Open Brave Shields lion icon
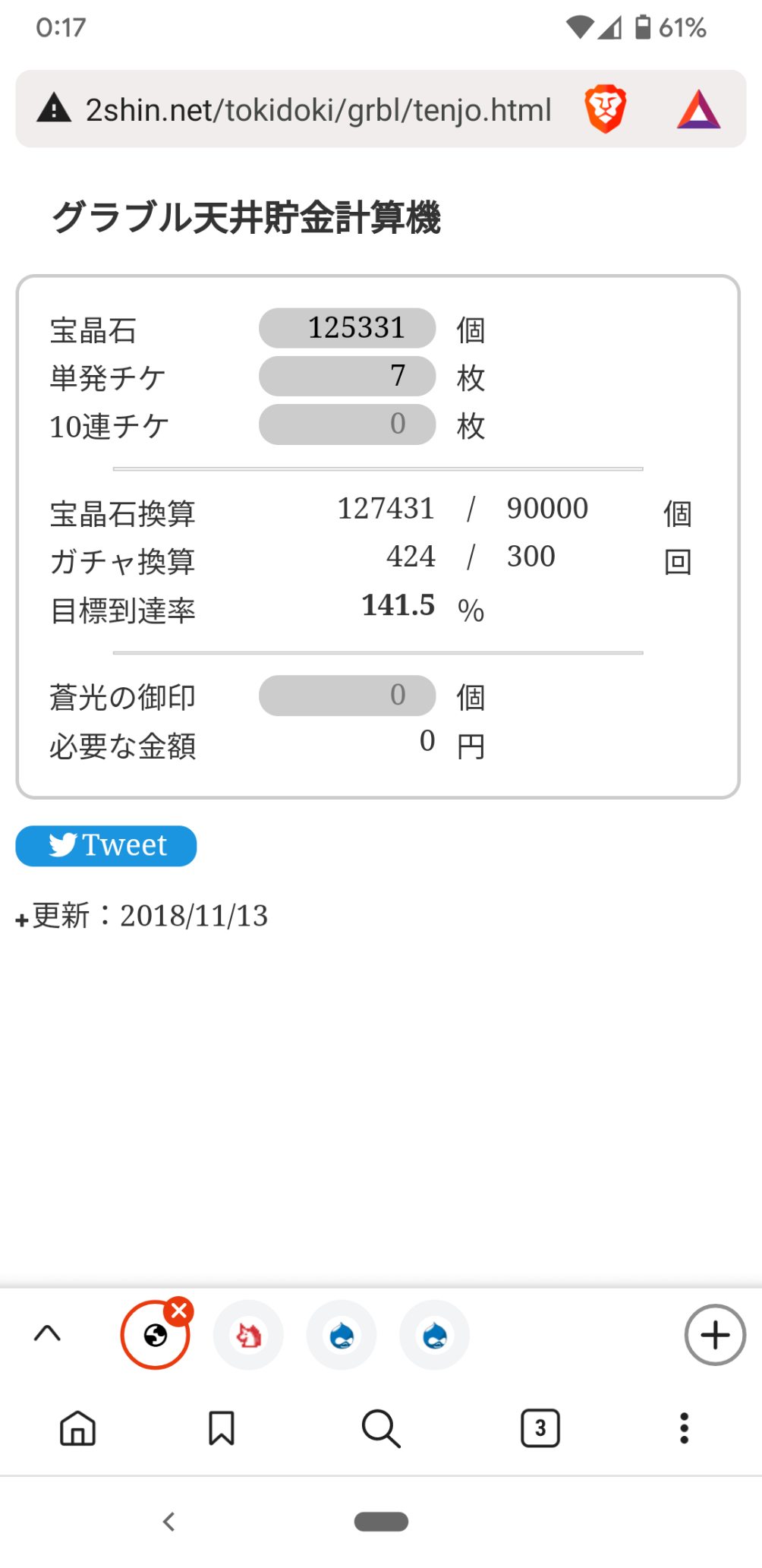Image resolution: width=762 pixels, height=1568 pixels. [x=605, y=109]
